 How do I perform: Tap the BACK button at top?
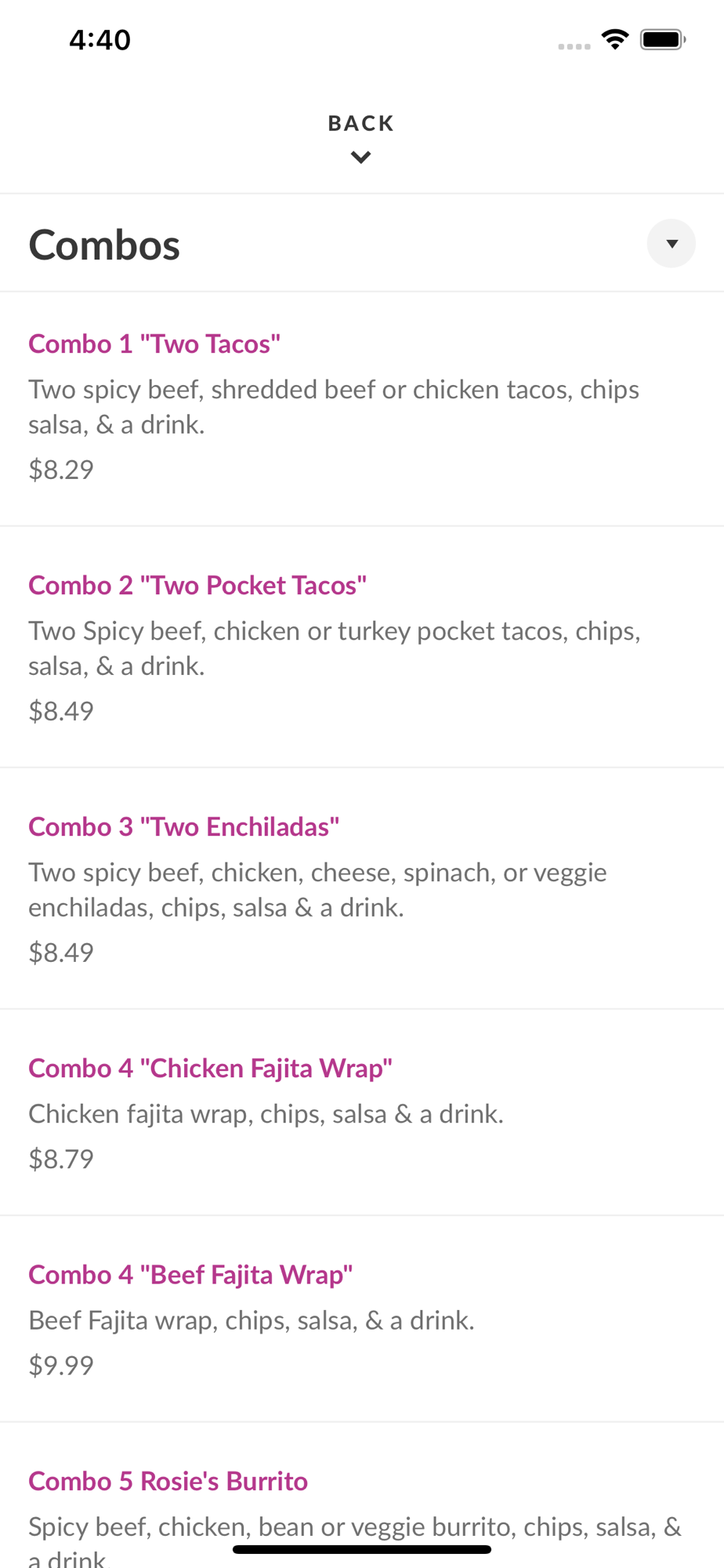tap(361, 138)
